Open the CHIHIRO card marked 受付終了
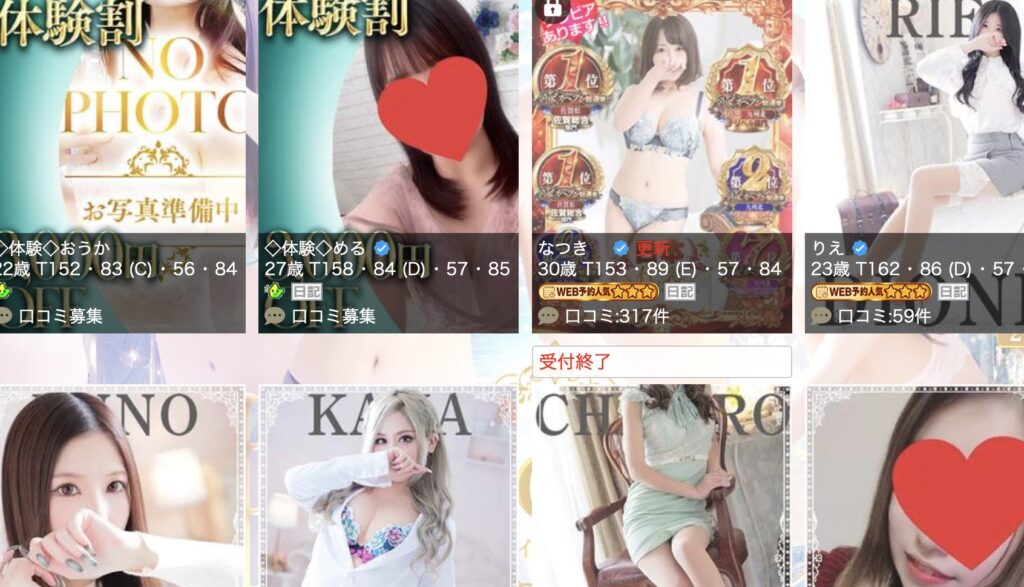This screenshot has height=587, width=1024. 661,480
